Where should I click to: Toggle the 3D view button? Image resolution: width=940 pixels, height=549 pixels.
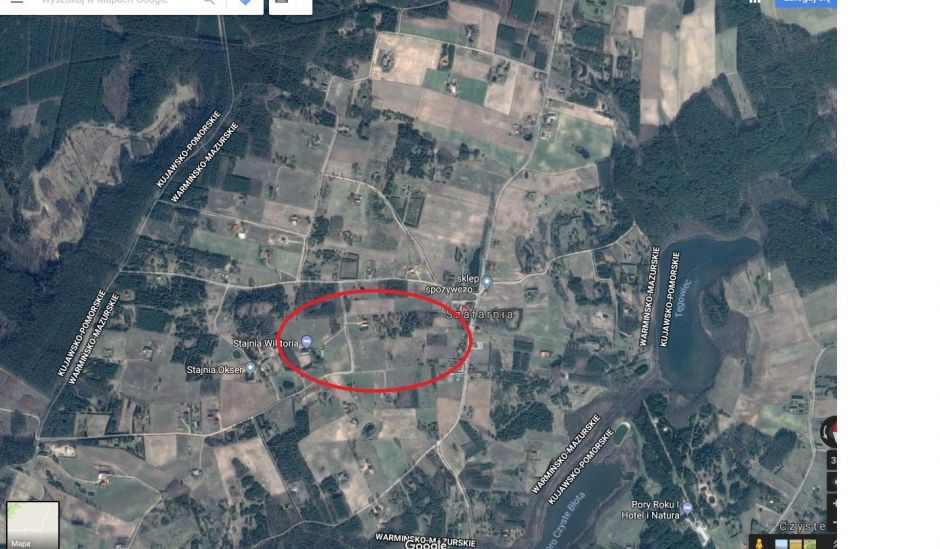click(832, 461)
